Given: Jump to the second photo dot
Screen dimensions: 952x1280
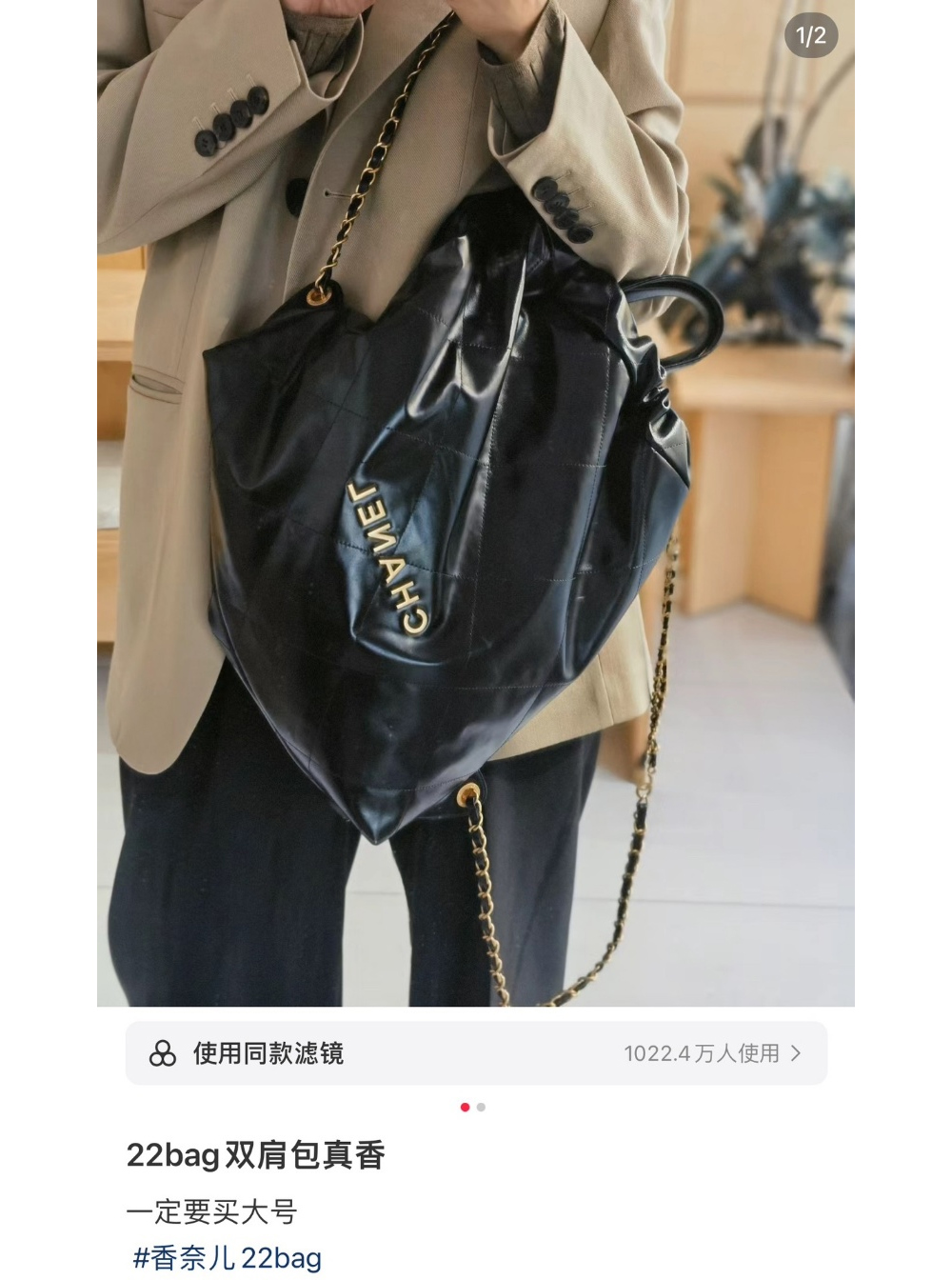Looking at the screenshot, I should point(482,1108).
